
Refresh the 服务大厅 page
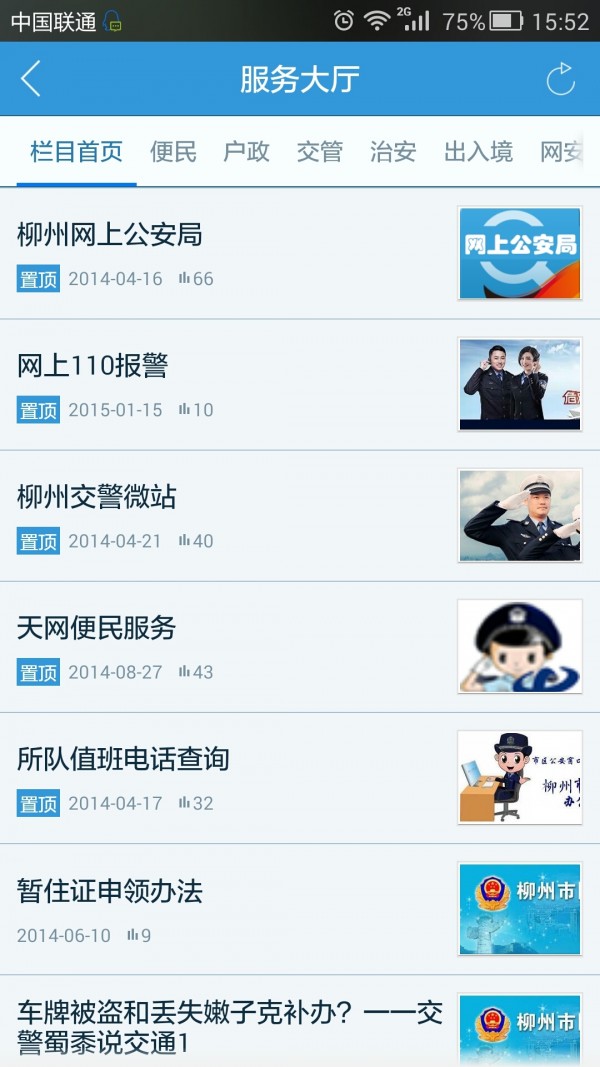coord(560,79)
